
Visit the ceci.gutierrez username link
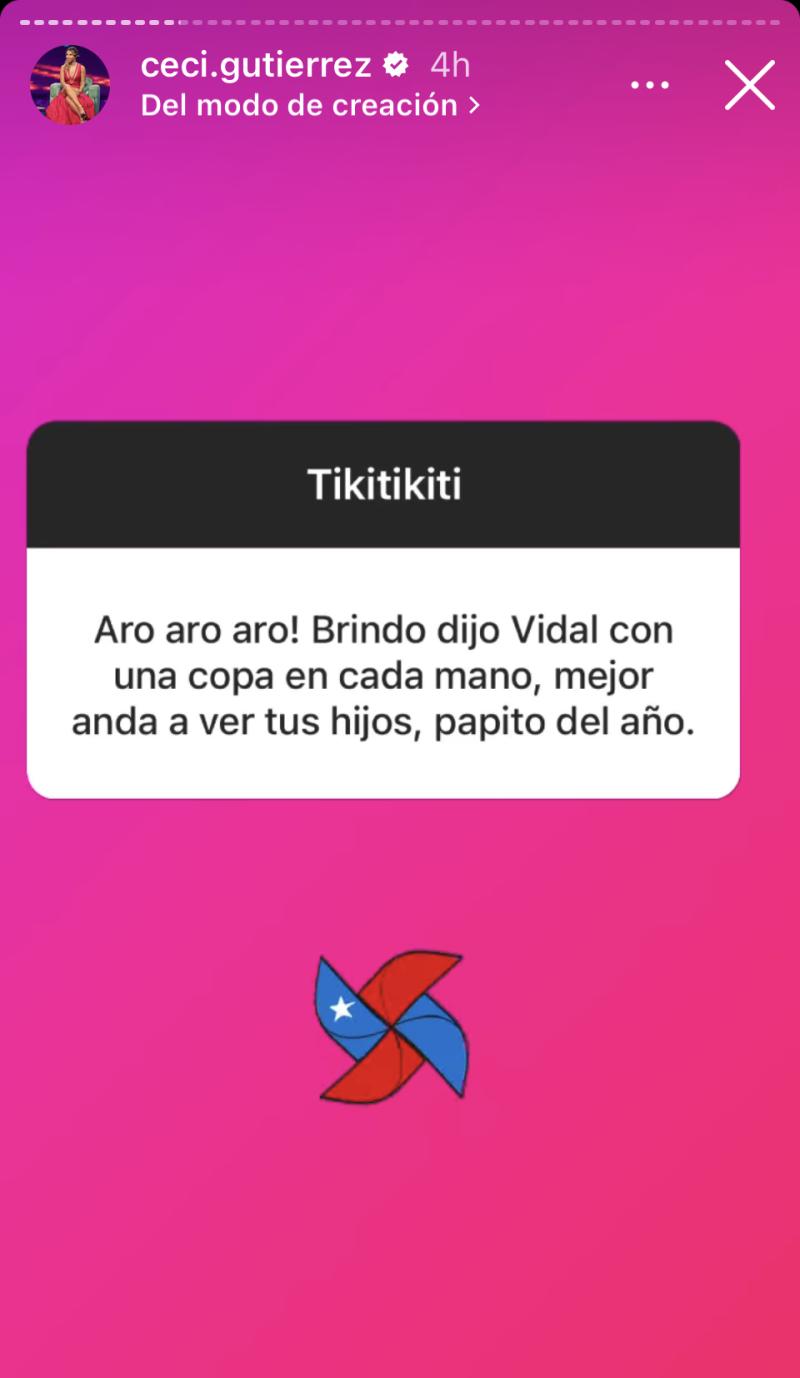pyautogui.click(x=256, y=65)
